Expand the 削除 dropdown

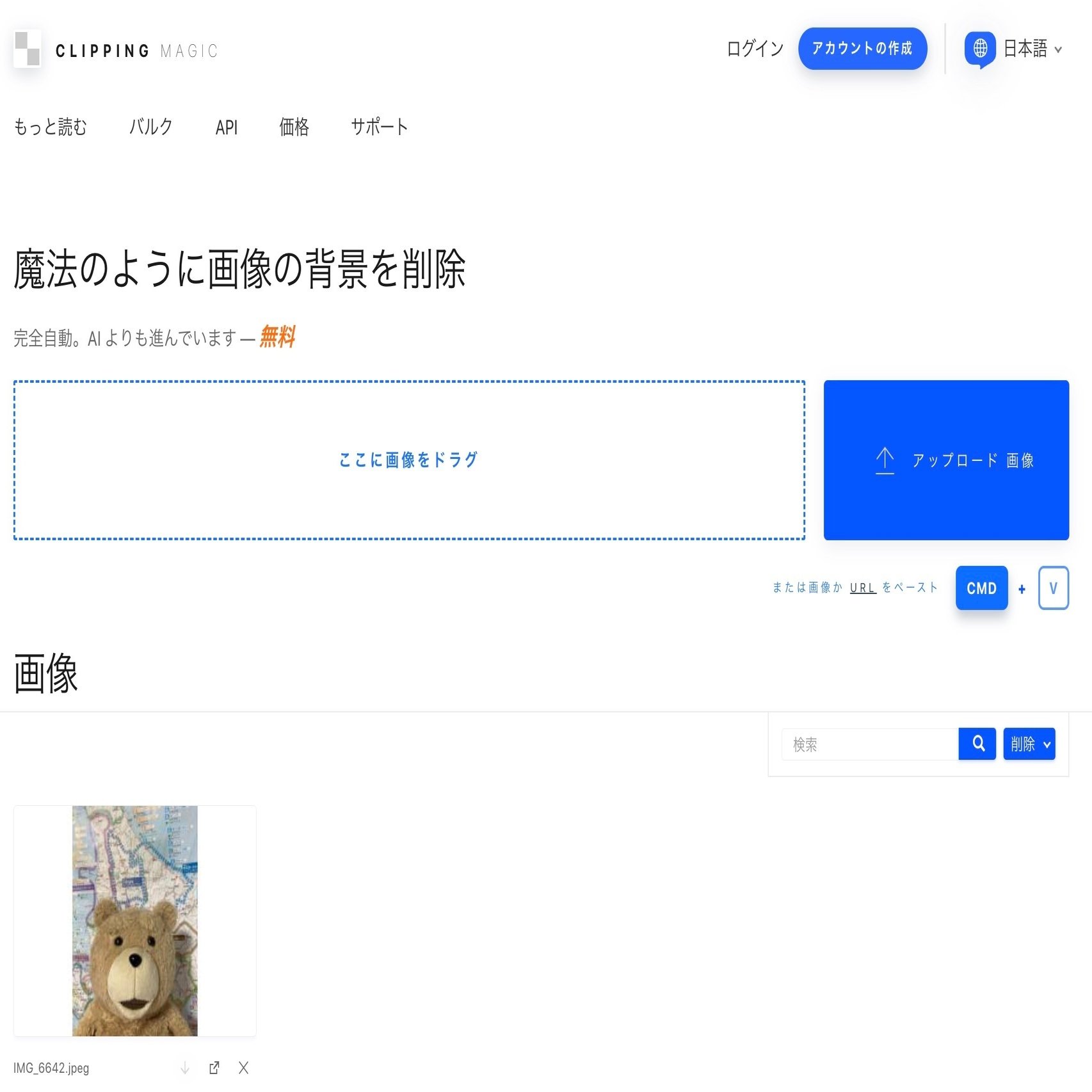[x=1029, y=744]
